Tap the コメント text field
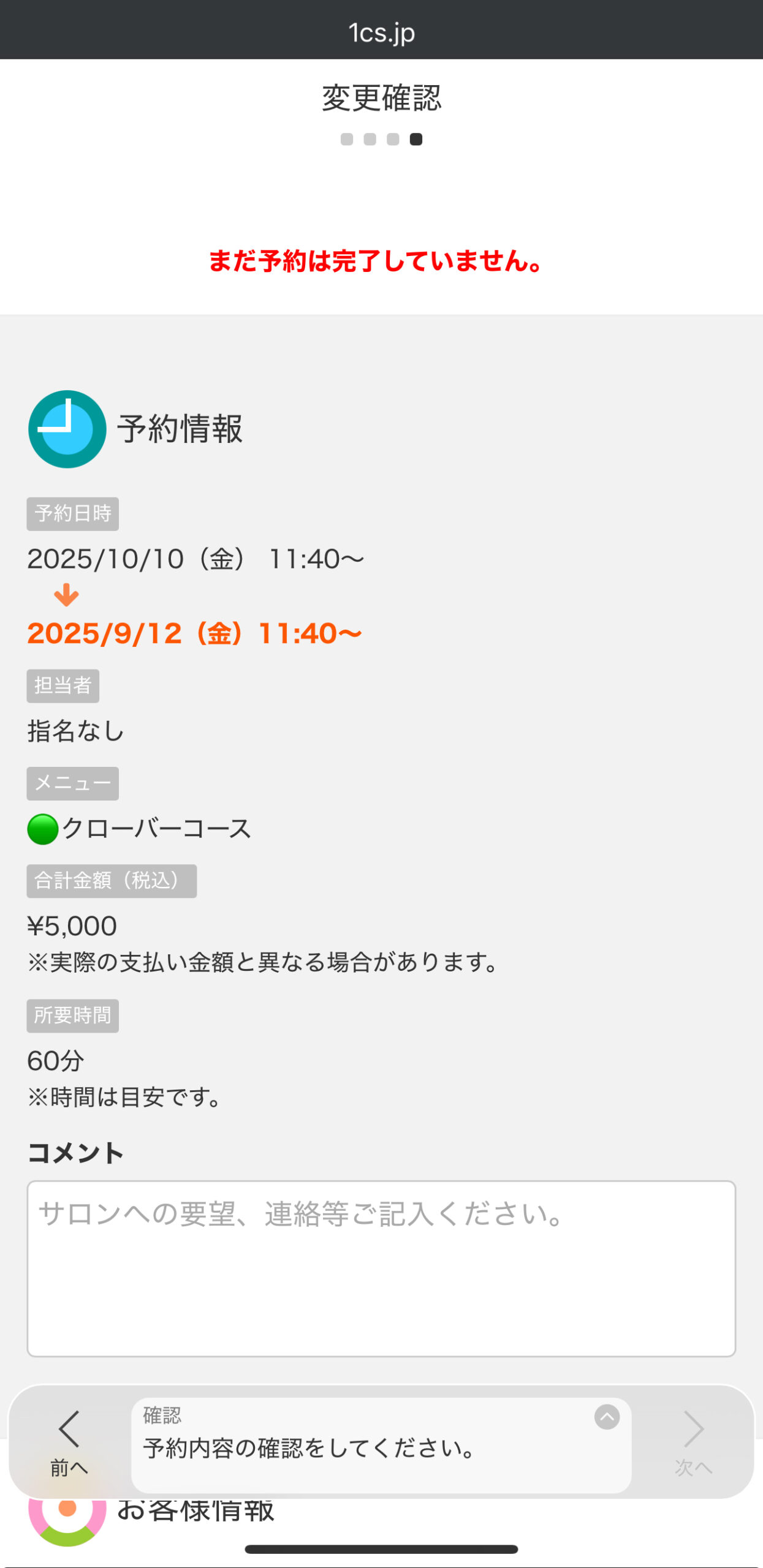Viewport: 763px width, 1568px height. (381, 1268)
